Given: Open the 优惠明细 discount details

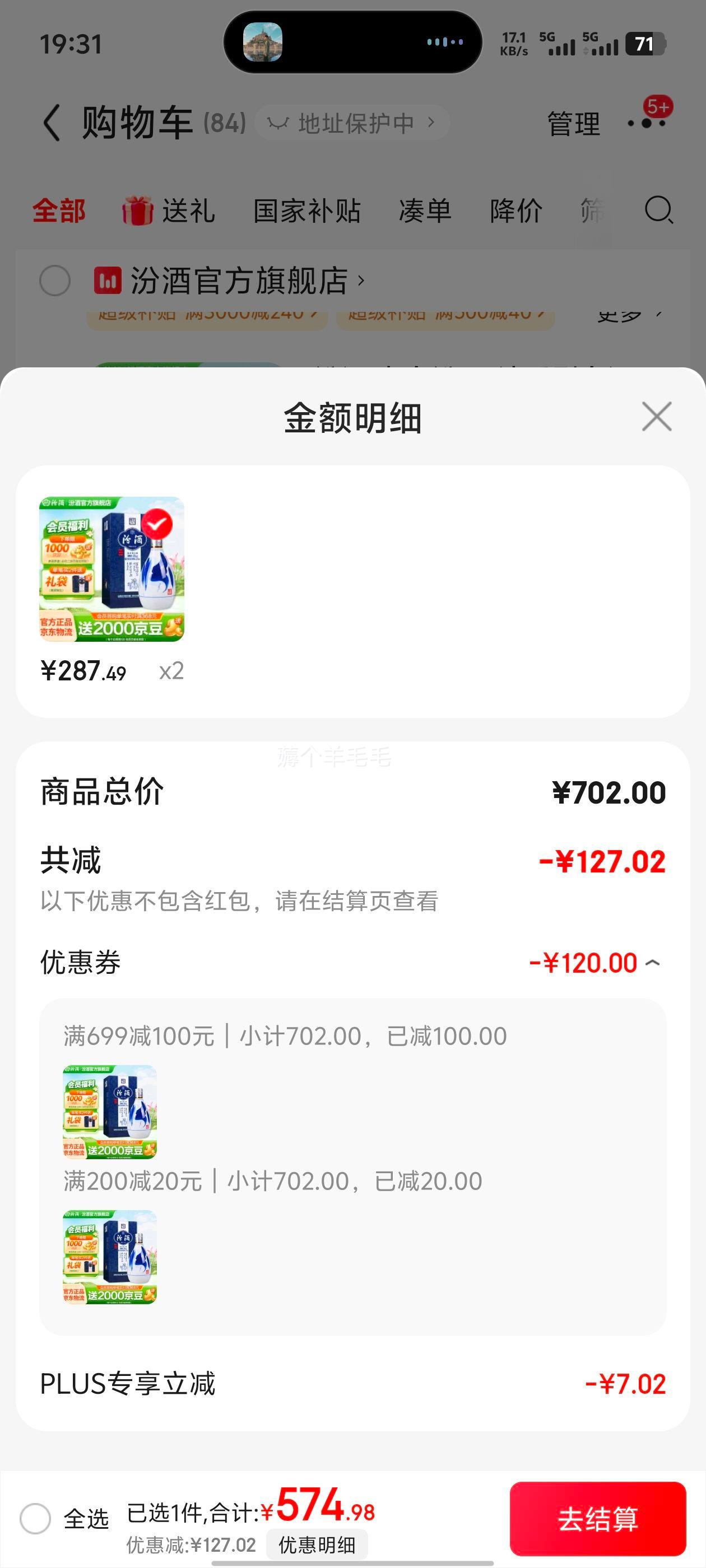Looking at the screenshot, I should click(318, 1544).
